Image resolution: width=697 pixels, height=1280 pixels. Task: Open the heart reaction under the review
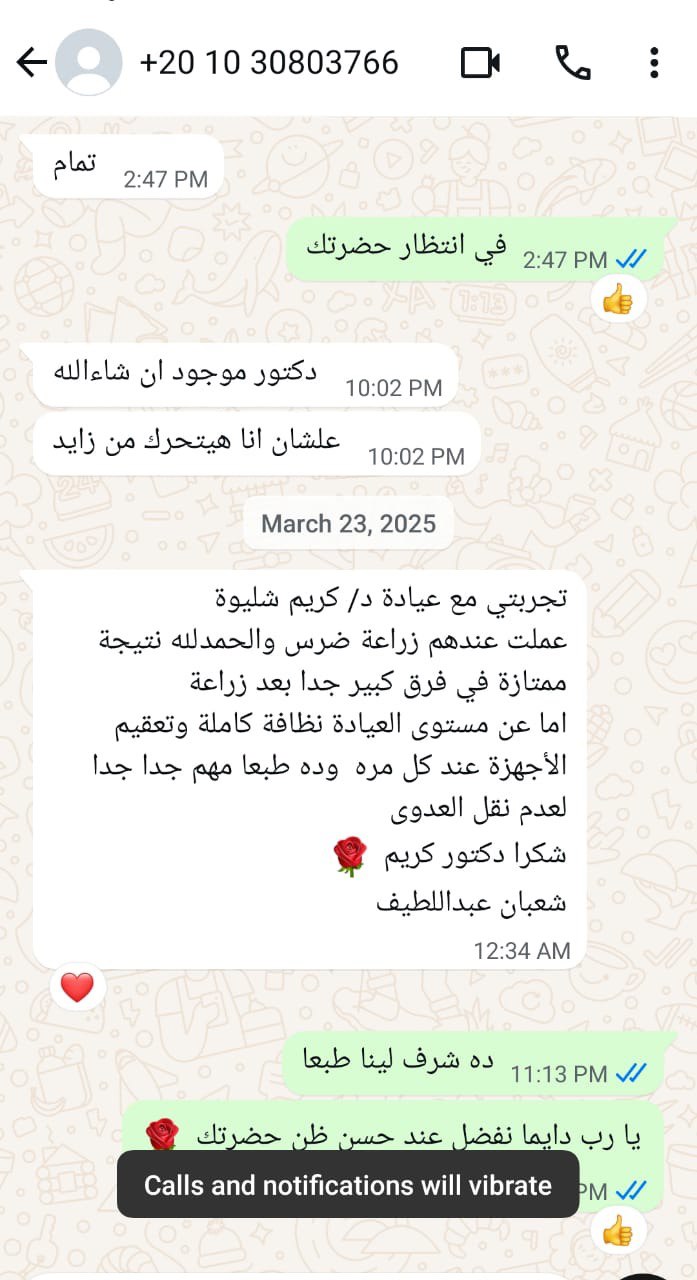(77, 988)
